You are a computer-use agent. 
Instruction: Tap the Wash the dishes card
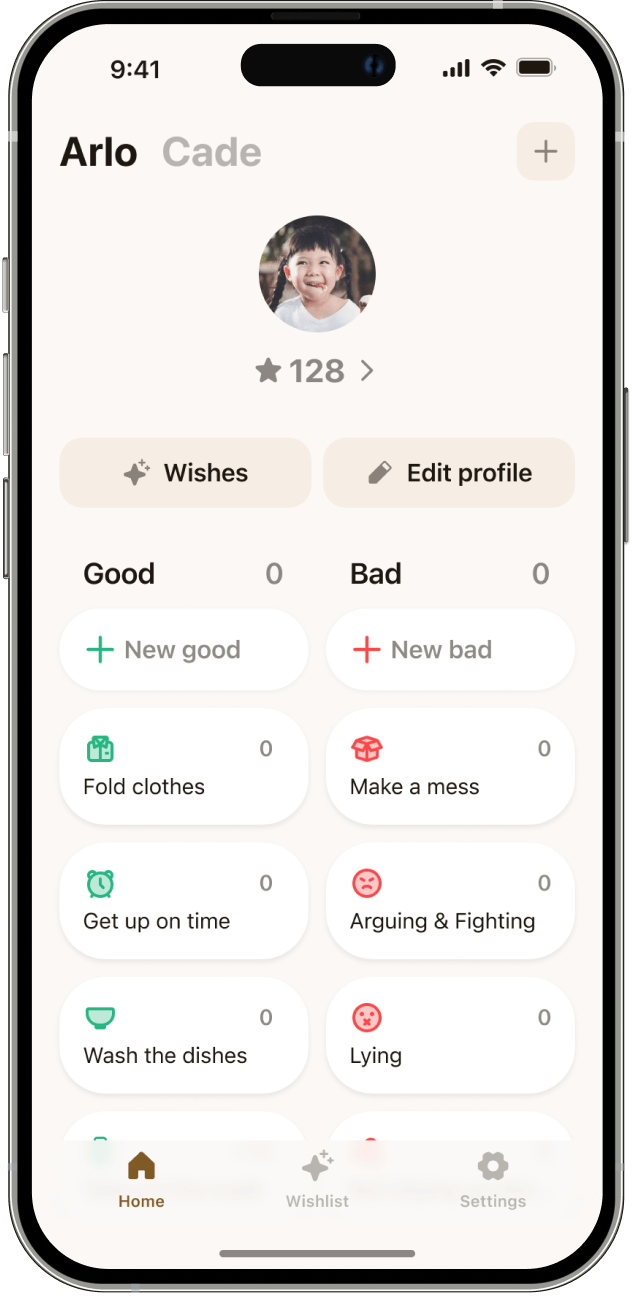184,1035
